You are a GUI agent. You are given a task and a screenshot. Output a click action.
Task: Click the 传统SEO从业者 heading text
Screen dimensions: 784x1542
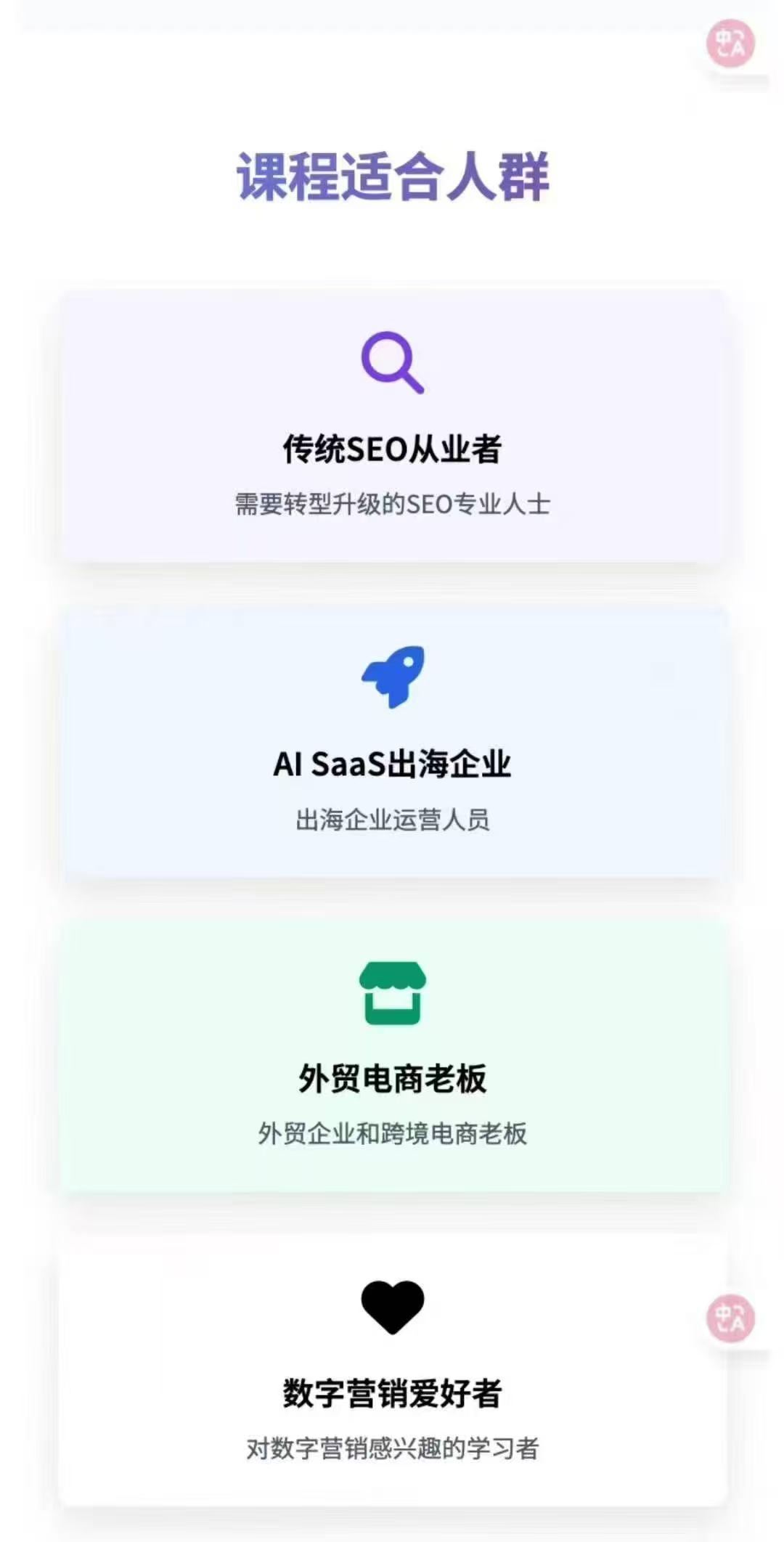pyautogui.click(x=393, y=450)
